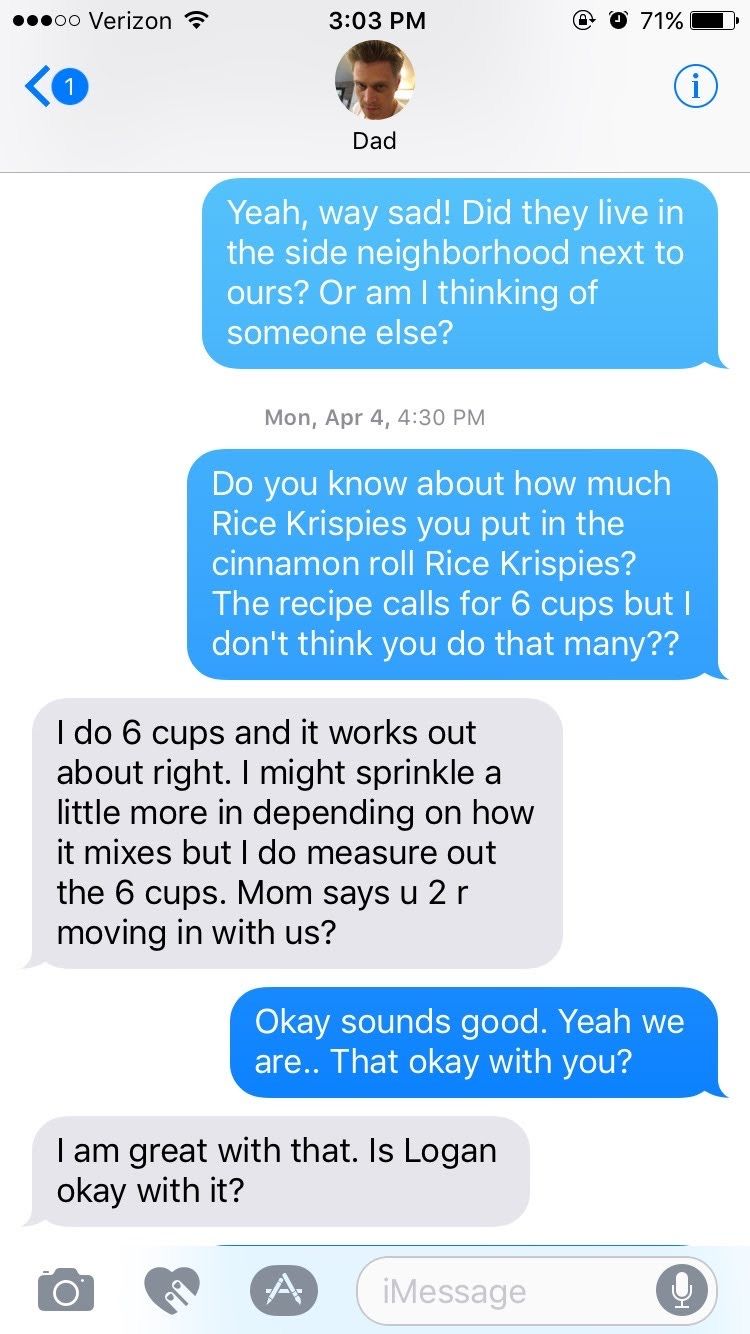Open the conversation details info button

pyautogui.click(x=696, y=88)
